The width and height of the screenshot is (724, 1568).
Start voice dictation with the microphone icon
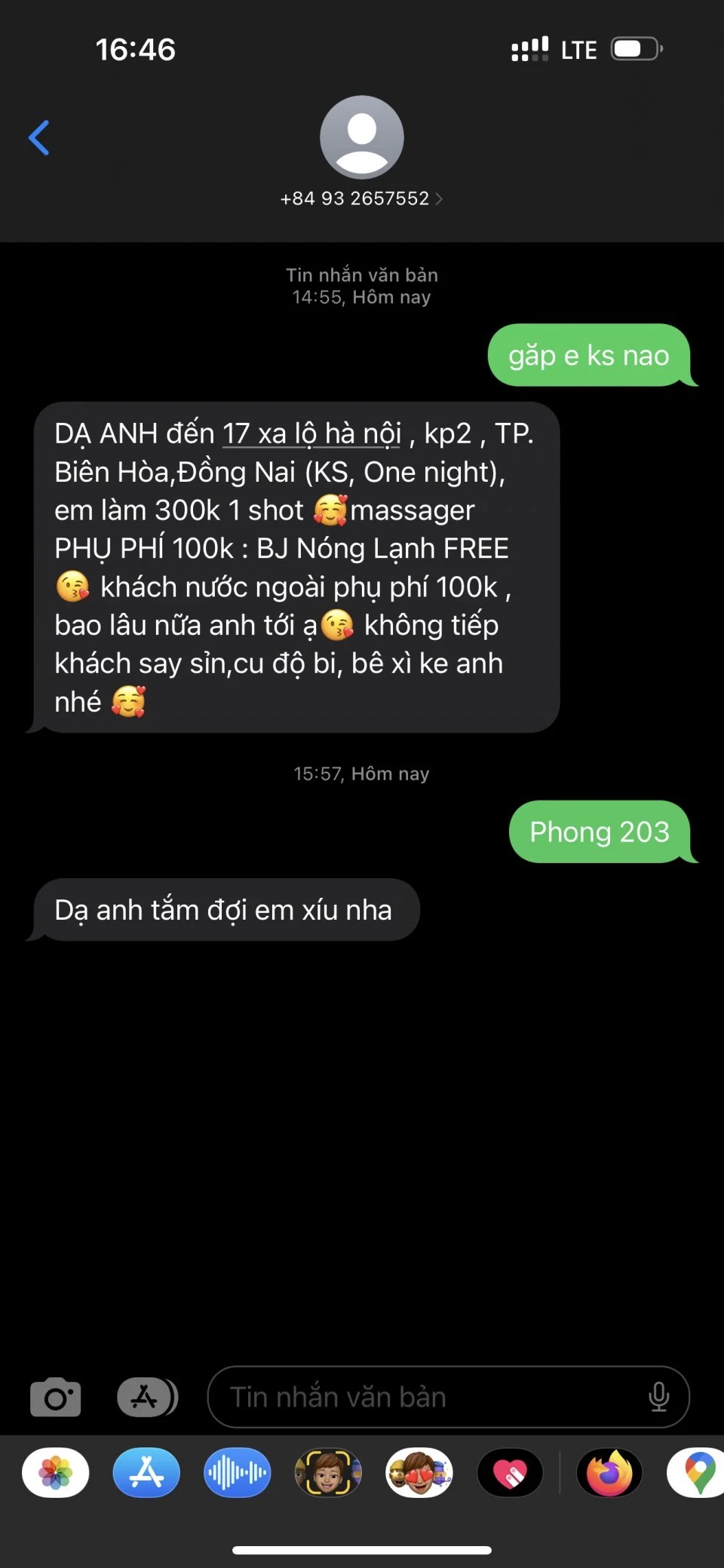pyautogui.click(x=658, y=1398)
